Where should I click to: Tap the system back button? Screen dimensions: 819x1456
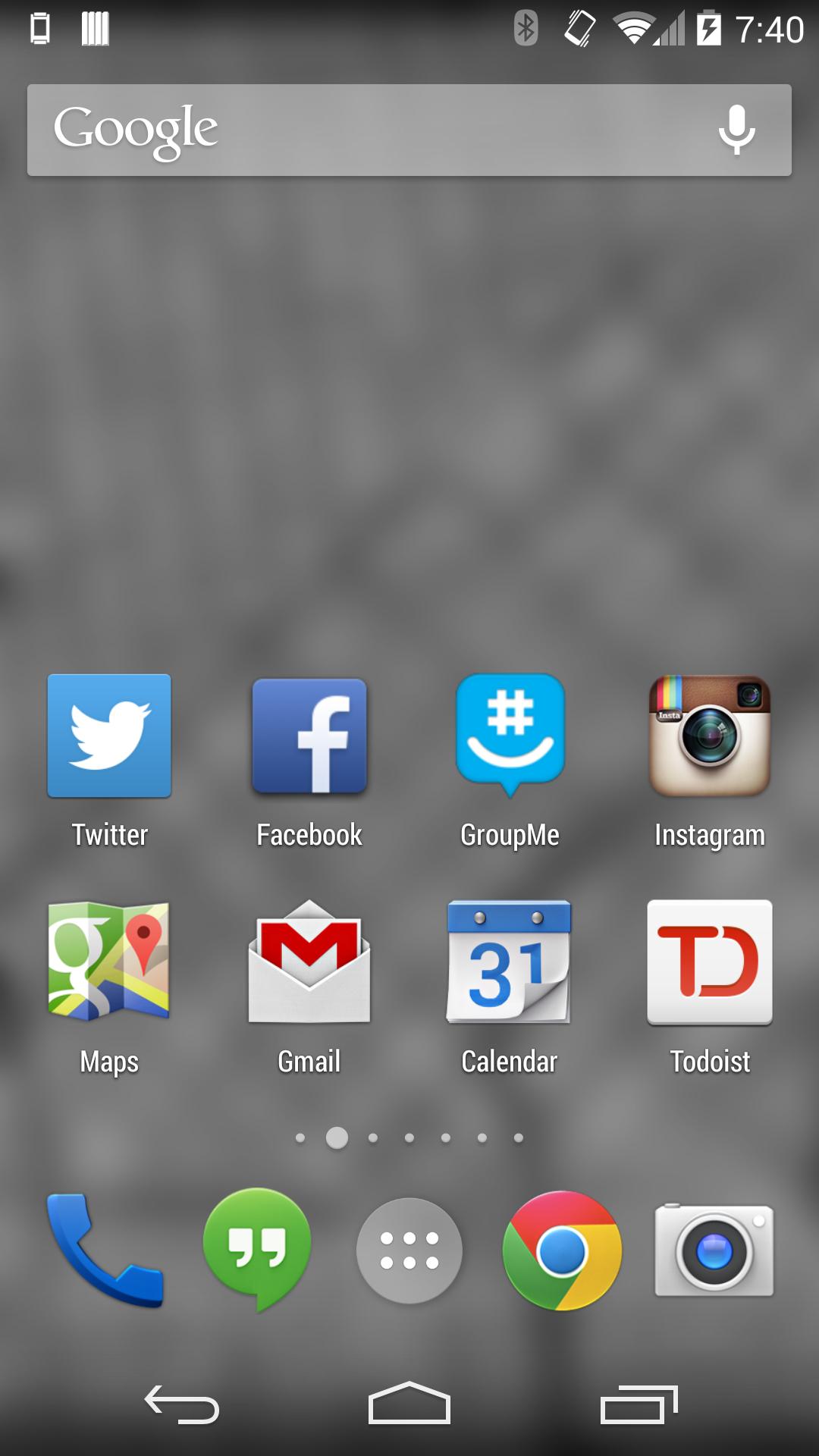click(x=182, y=1404)
